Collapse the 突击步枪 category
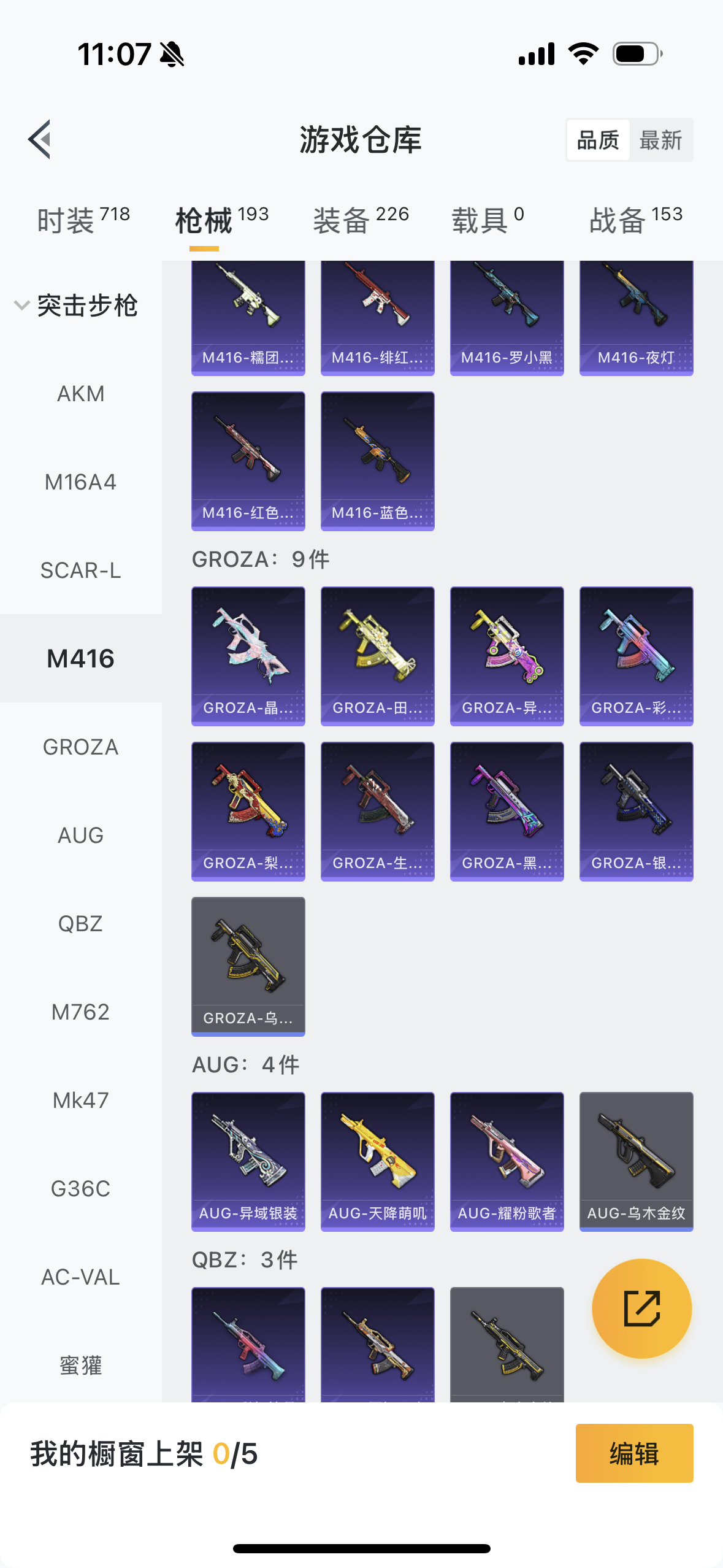 [76, 306]
